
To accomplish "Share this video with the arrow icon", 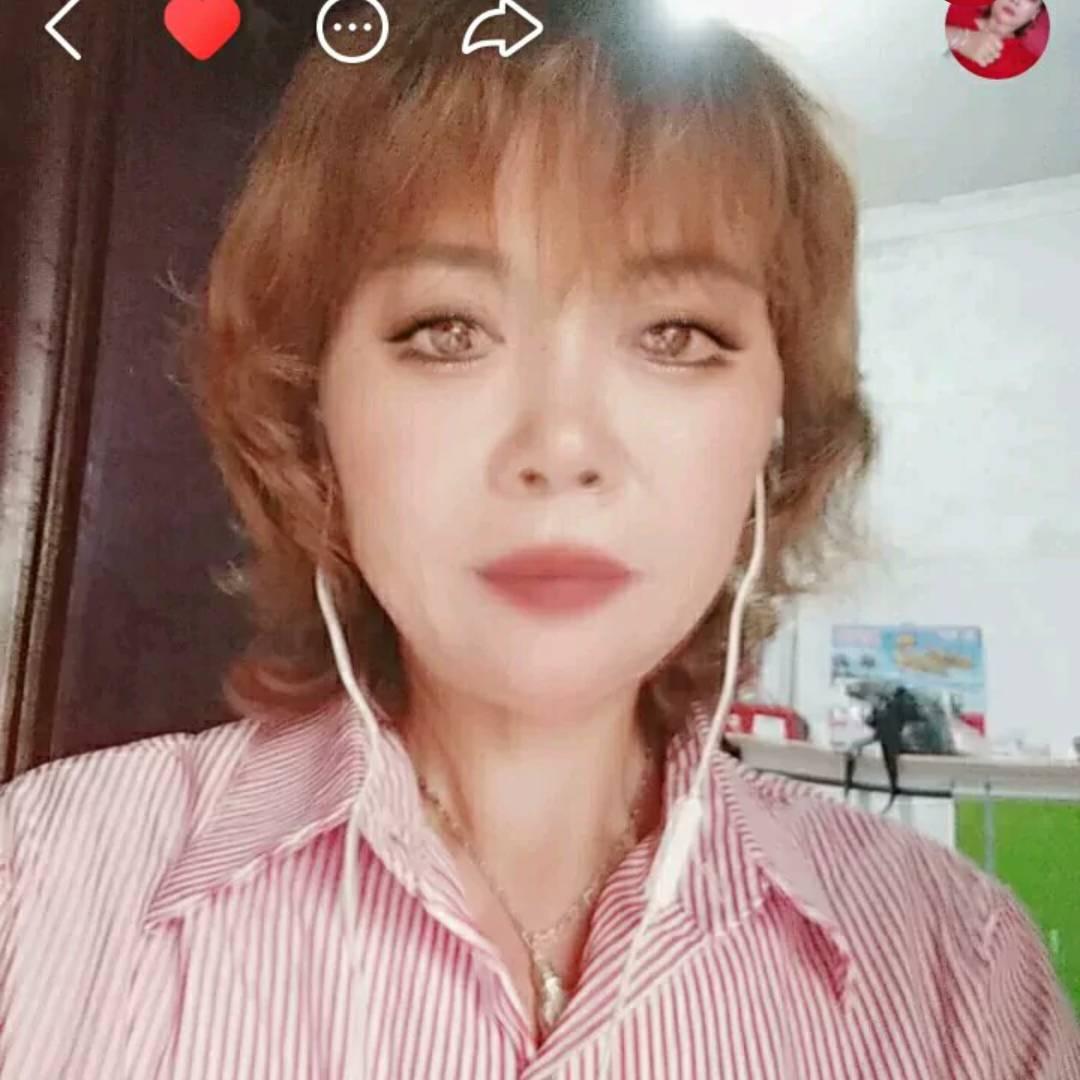I will tap(503, 28).
